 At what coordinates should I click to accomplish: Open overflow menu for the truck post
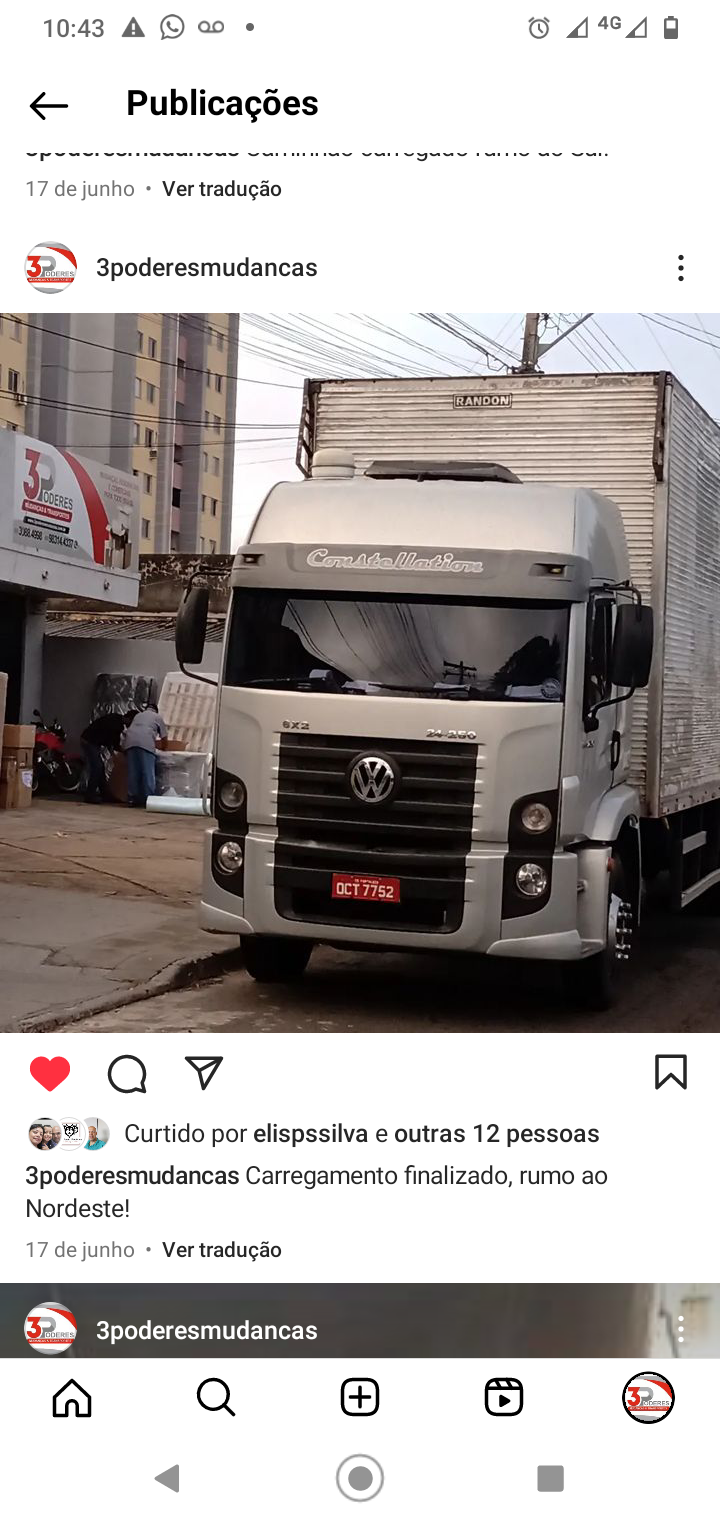(681, 268)
